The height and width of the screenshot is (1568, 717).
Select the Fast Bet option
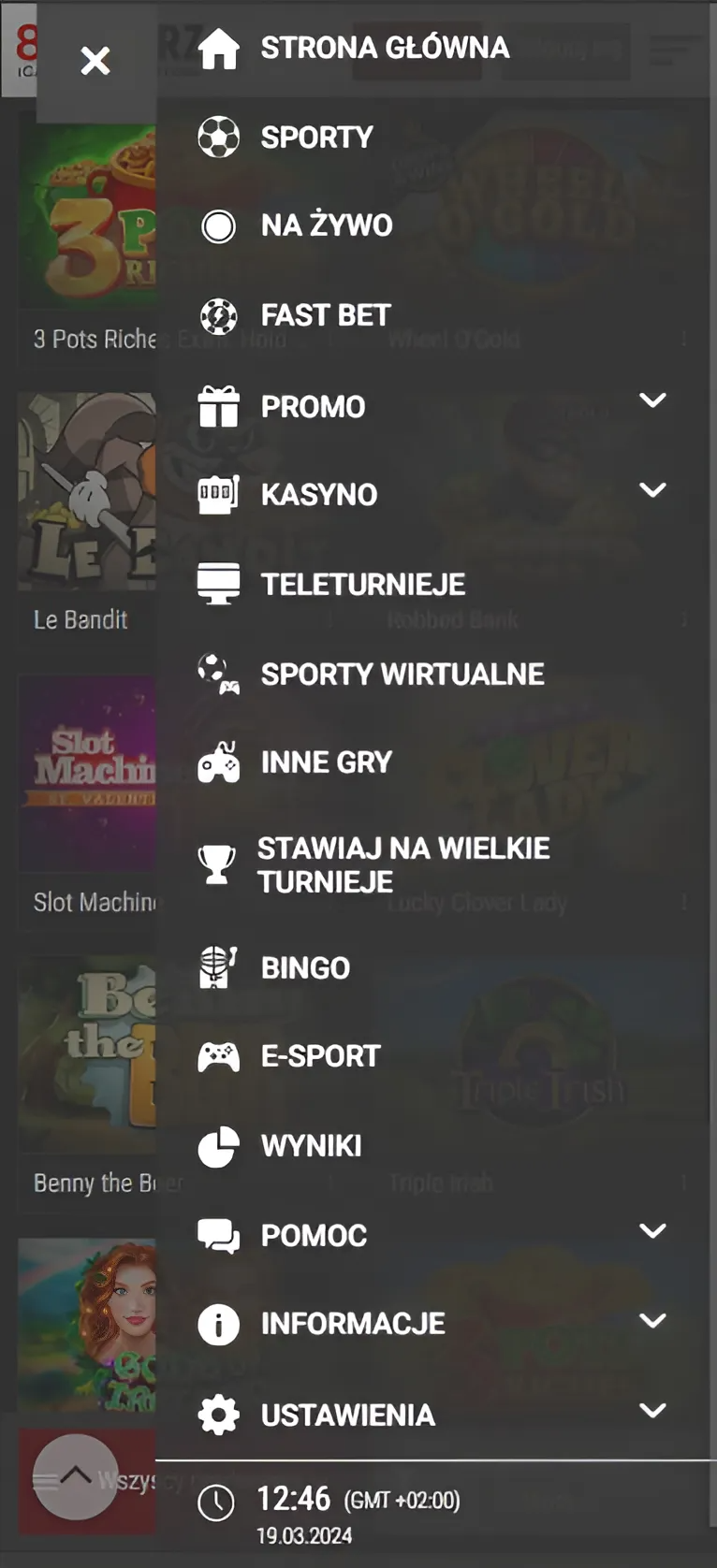pos(325,315)
